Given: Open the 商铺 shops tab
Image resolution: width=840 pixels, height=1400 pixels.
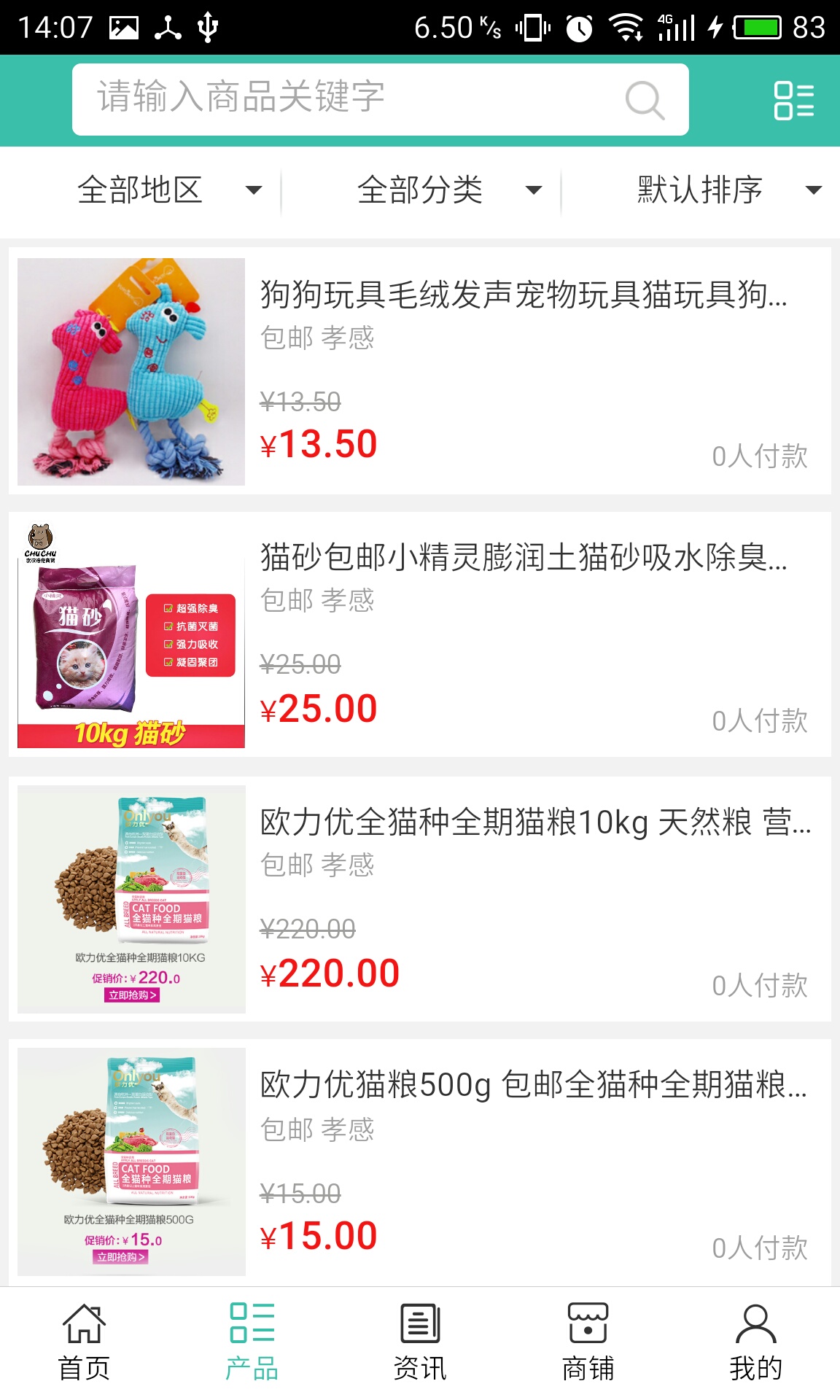Looking at the screenshot, I should [x=588, y=1343].
